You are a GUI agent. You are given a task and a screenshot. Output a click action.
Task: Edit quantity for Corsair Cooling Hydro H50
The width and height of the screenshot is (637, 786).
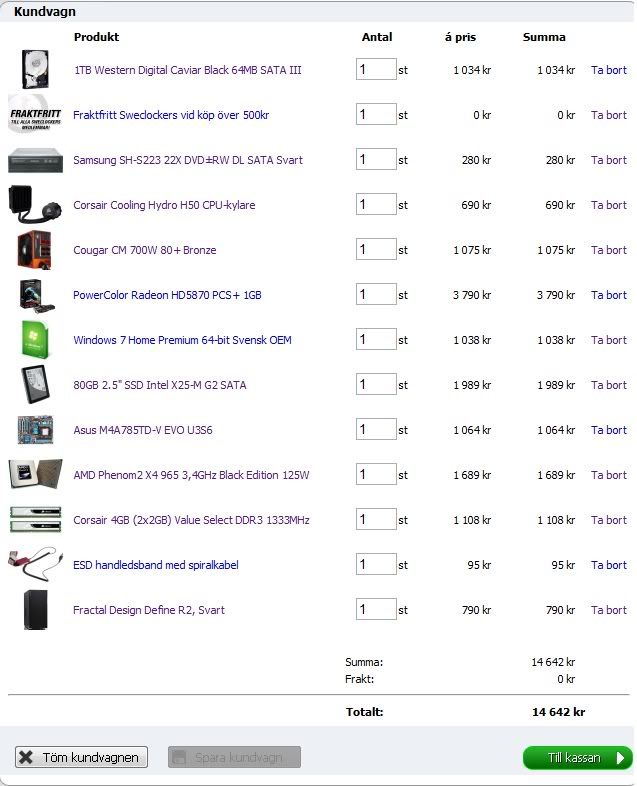point(376,205)
